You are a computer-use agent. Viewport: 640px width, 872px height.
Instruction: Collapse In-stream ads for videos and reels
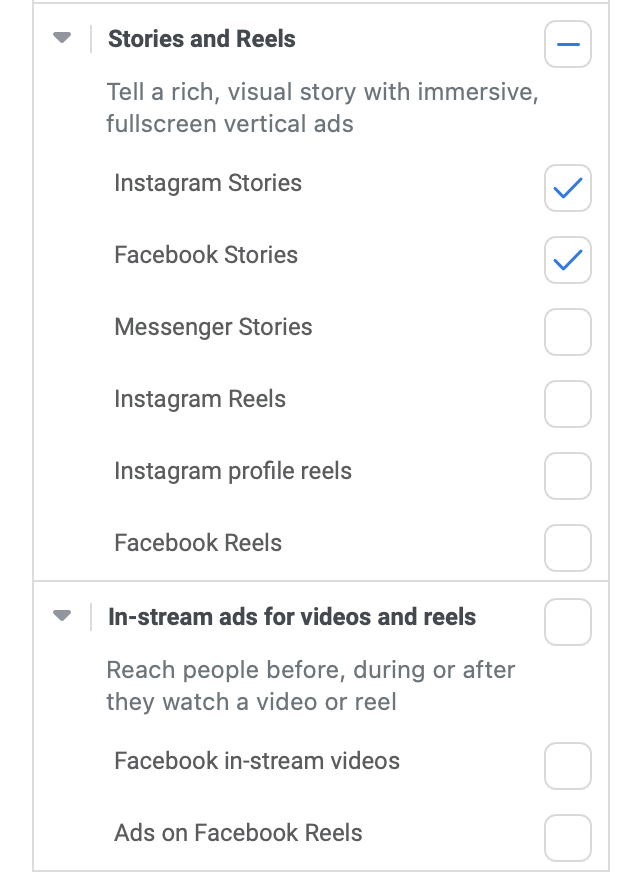62,616
